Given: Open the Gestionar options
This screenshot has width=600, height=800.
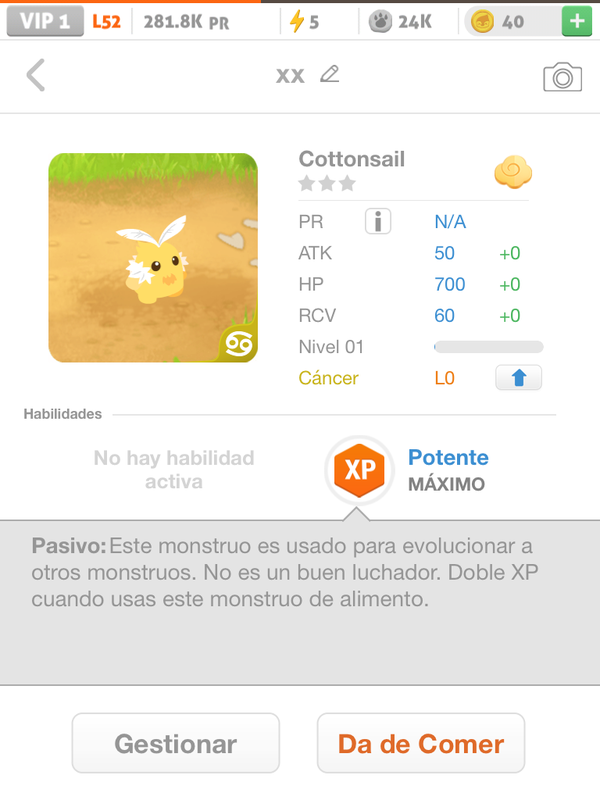Looking at the screenshot, I should [x=175, y=744].
